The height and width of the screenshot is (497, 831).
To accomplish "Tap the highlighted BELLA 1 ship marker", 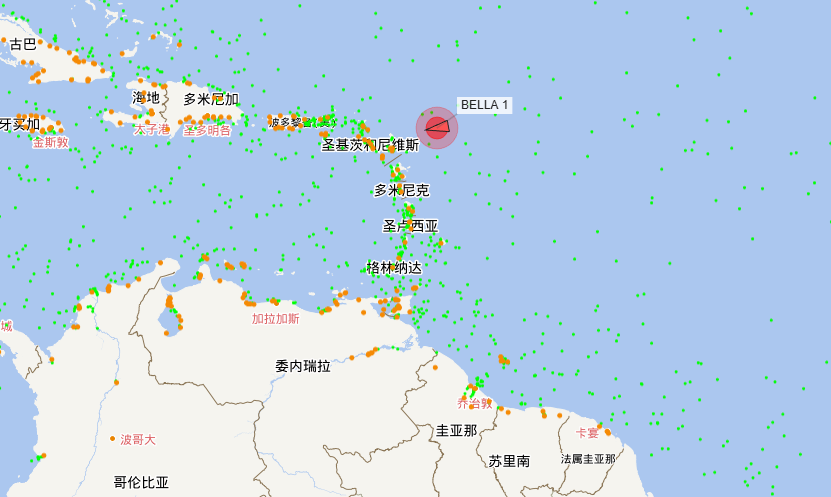I will pos(436,127).
